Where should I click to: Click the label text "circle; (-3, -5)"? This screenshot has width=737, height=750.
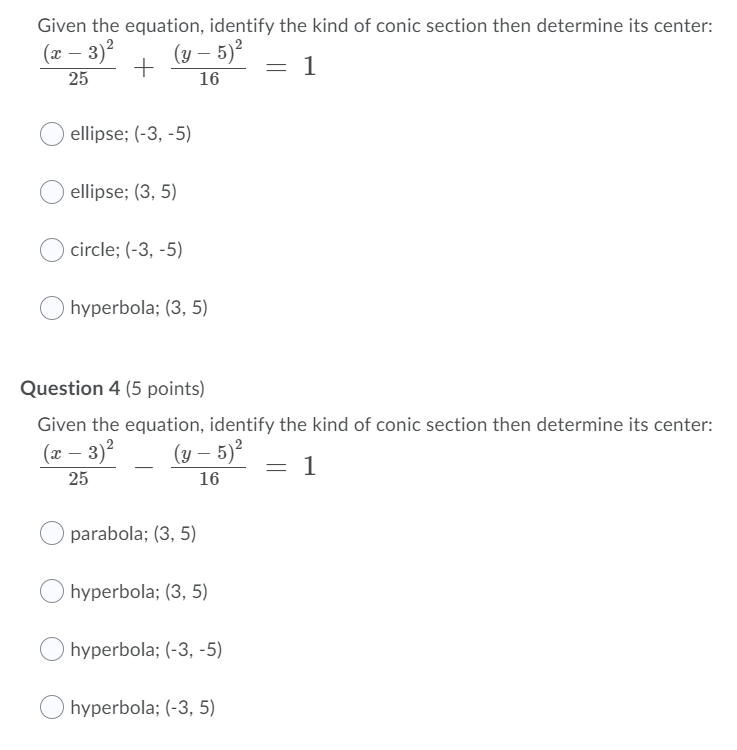coord(125,249)
